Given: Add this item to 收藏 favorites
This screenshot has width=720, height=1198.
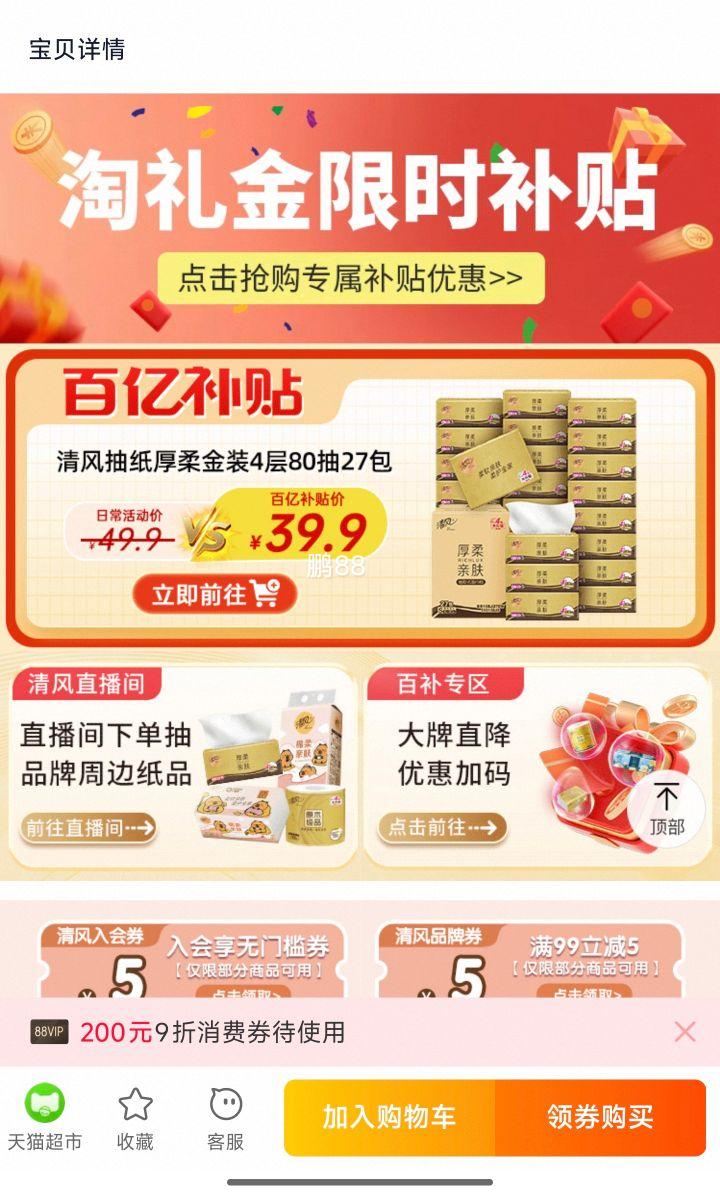Looking at the screenshot, I should (x=135, y=1117).
